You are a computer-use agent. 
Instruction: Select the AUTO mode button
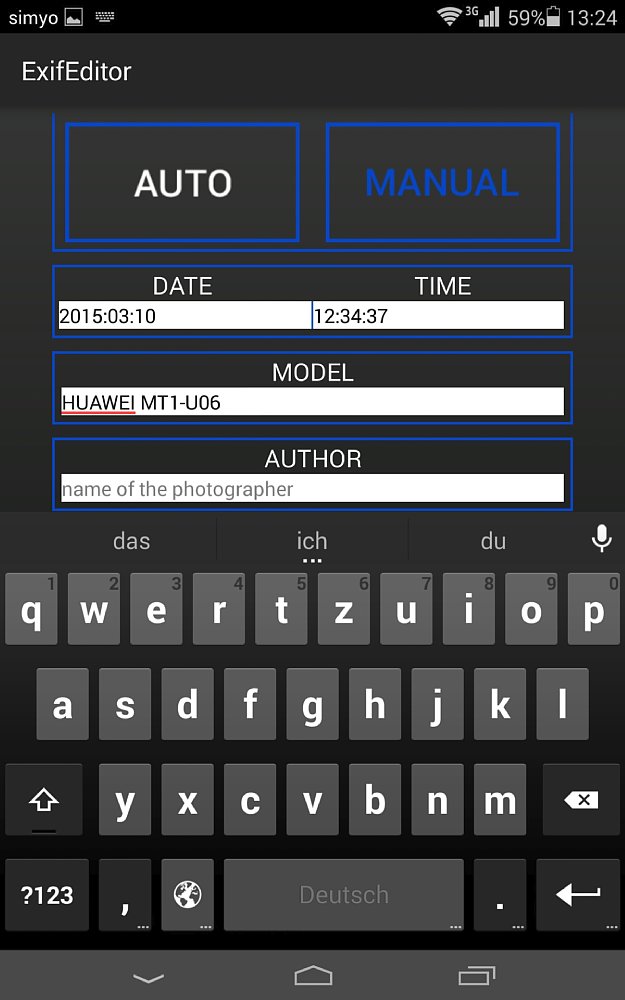point(183,183)
